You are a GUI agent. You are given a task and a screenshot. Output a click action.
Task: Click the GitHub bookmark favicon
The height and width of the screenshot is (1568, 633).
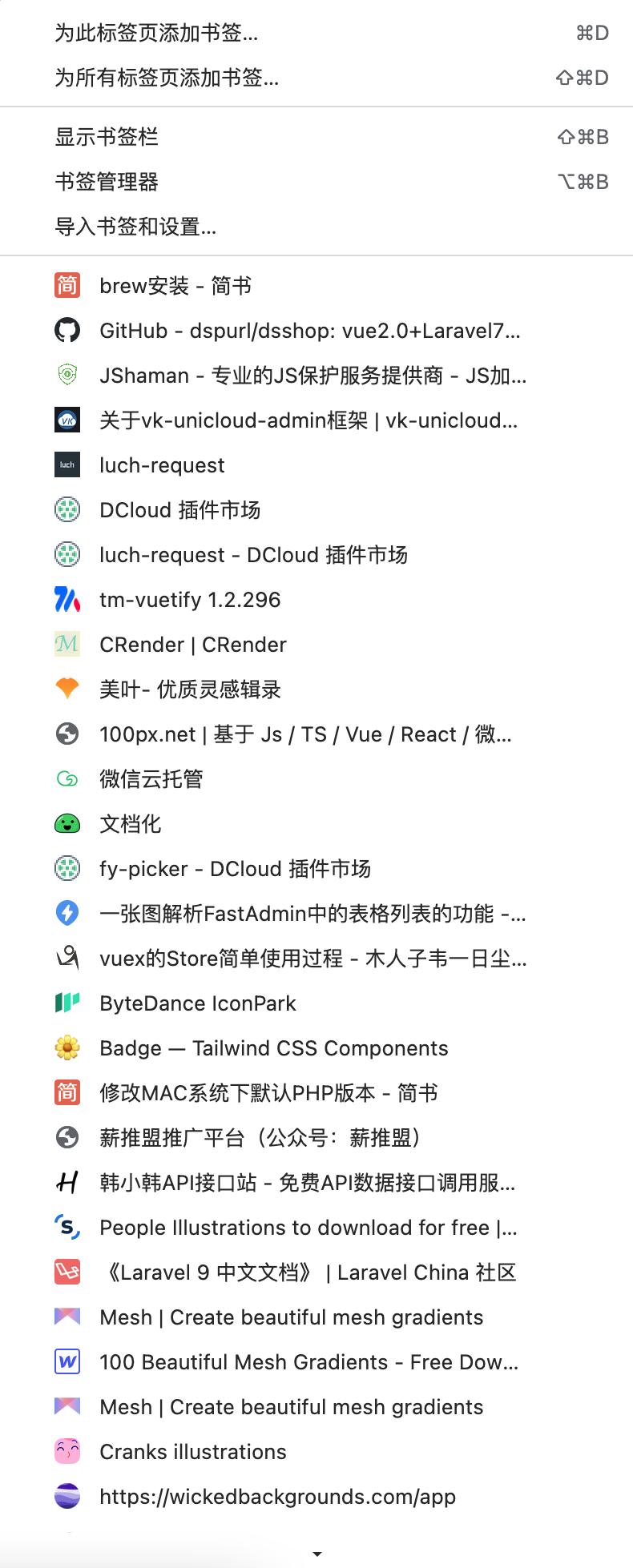pos(67,330)
